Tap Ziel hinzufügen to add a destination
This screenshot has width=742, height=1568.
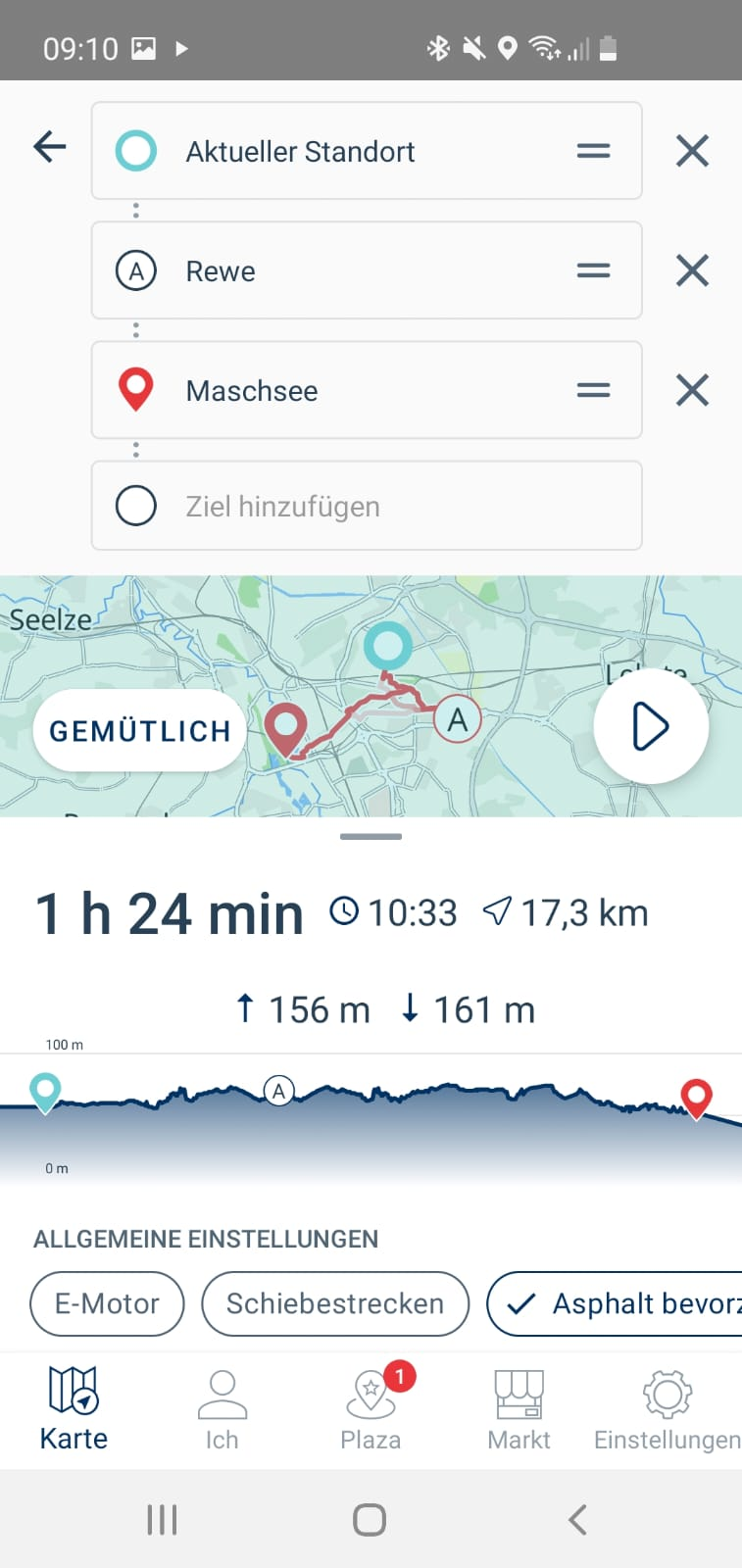coord(366,507)
